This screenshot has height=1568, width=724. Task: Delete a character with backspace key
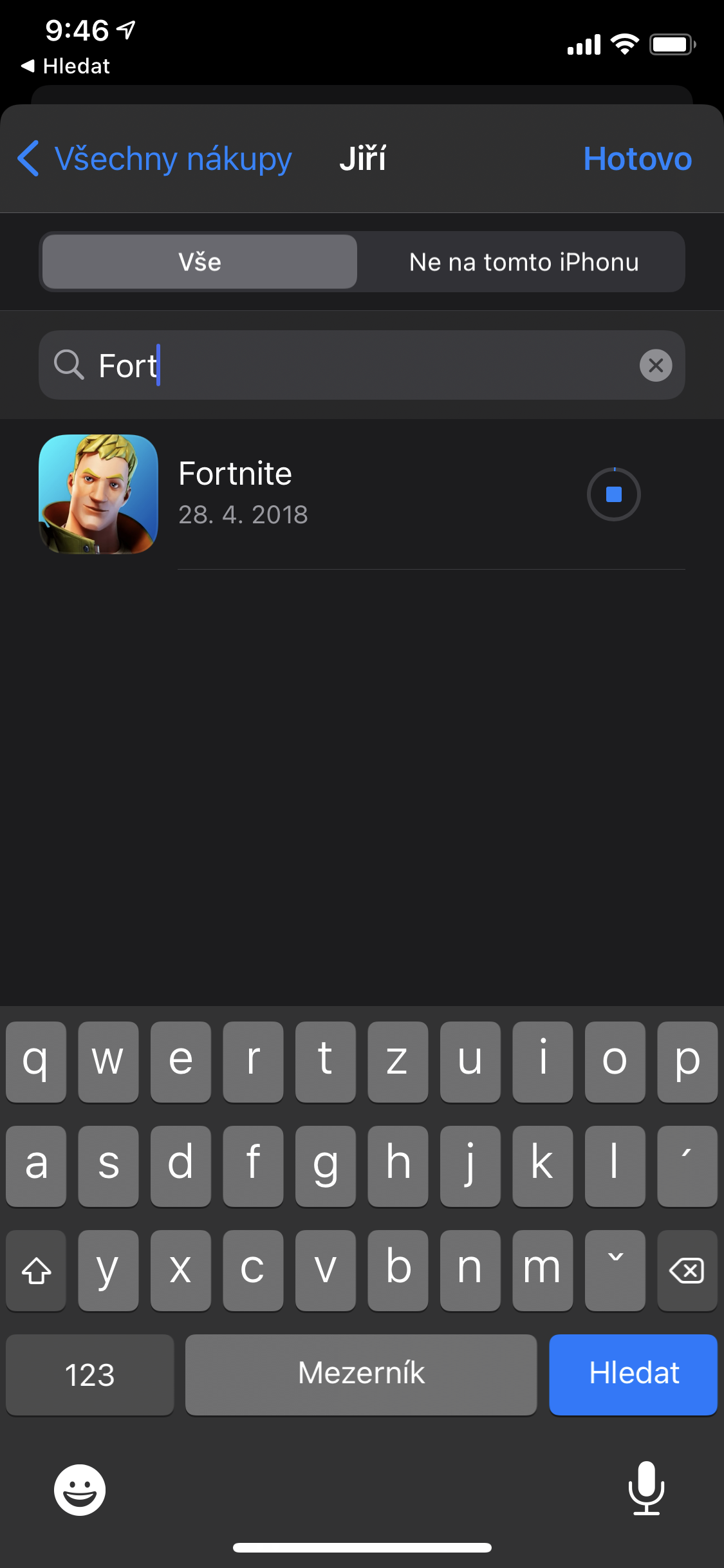click(x=687, y=1271)
